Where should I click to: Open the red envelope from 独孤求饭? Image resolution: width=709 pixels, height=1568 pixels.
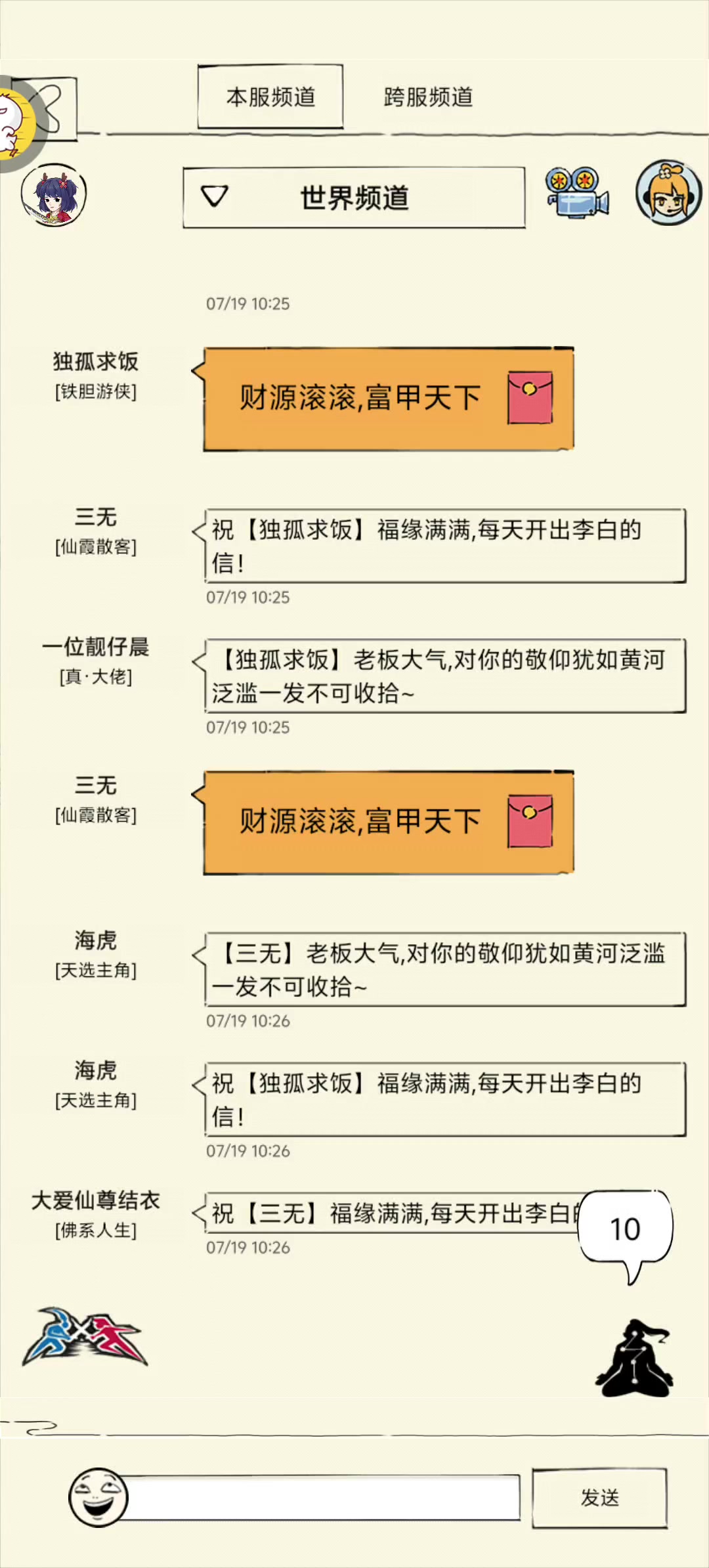pyautogui.click(x=389, y=399)
